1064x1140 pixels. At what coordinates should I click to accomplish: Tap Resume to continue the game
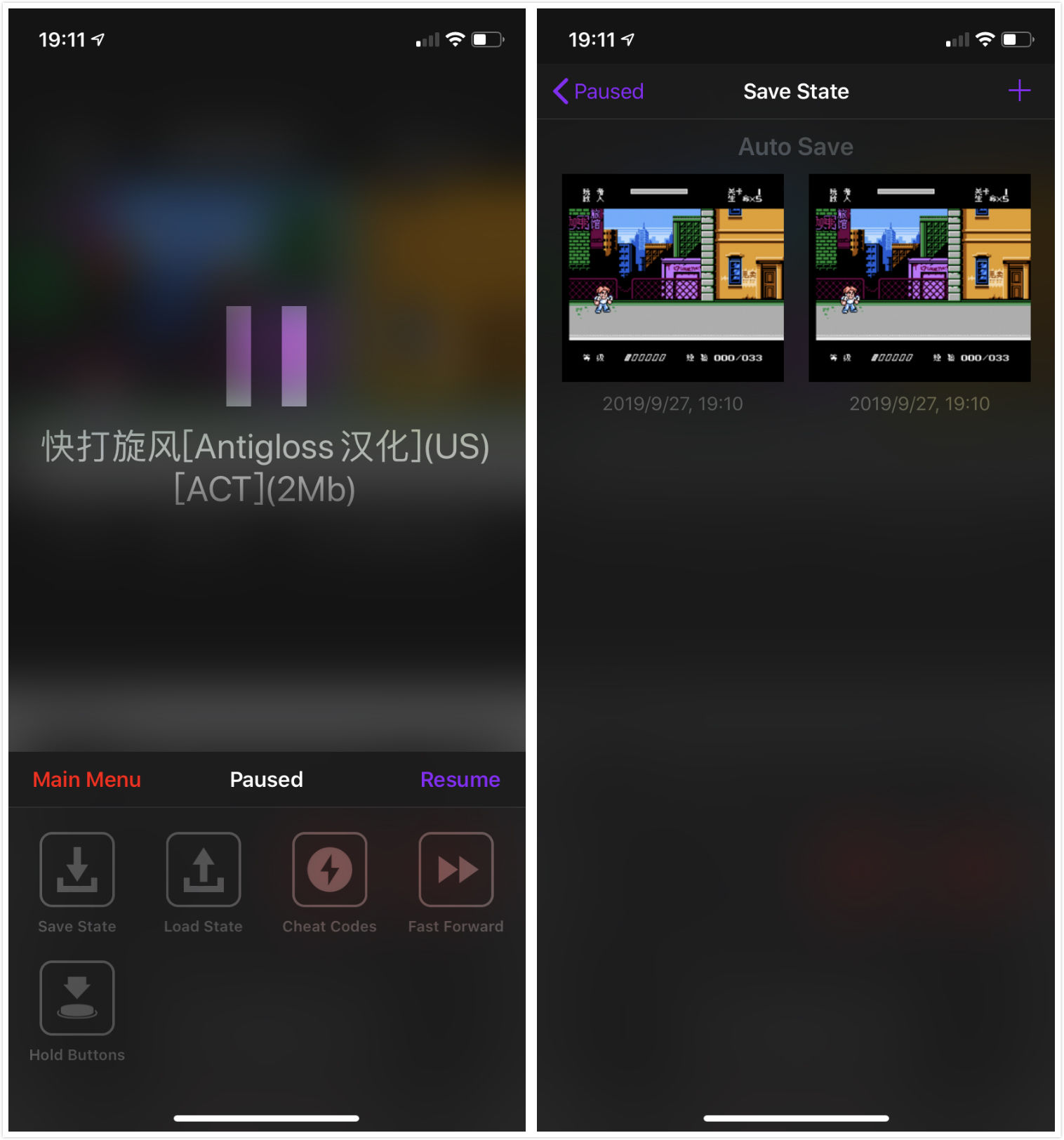(460, 779)
